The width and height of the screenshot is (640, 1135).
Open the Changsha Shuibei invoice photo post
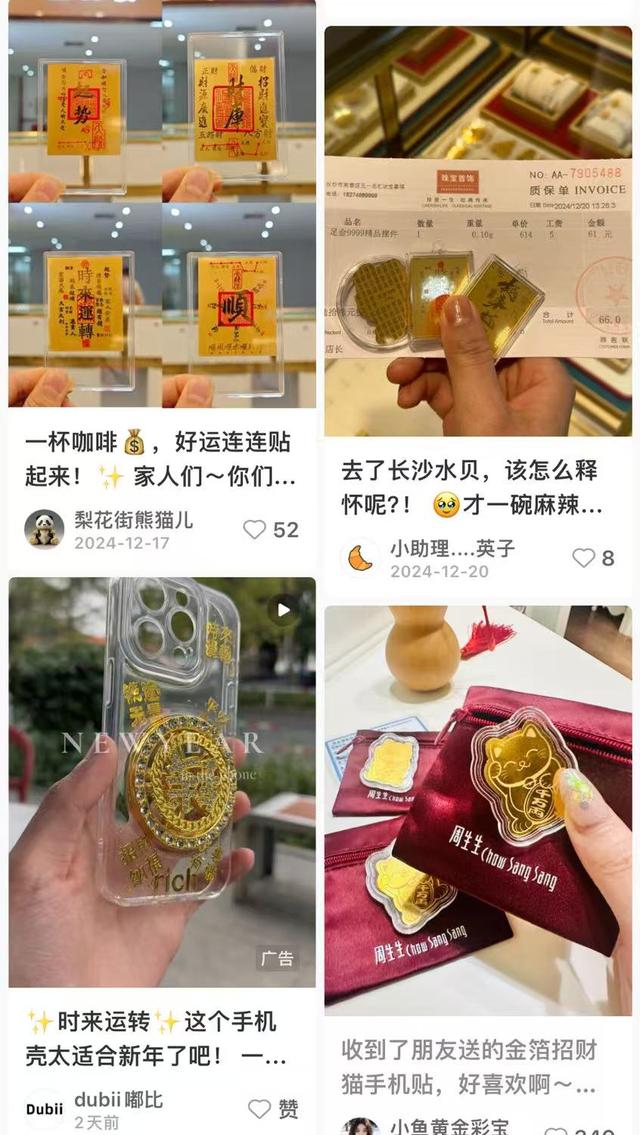[x=478, y=230]
